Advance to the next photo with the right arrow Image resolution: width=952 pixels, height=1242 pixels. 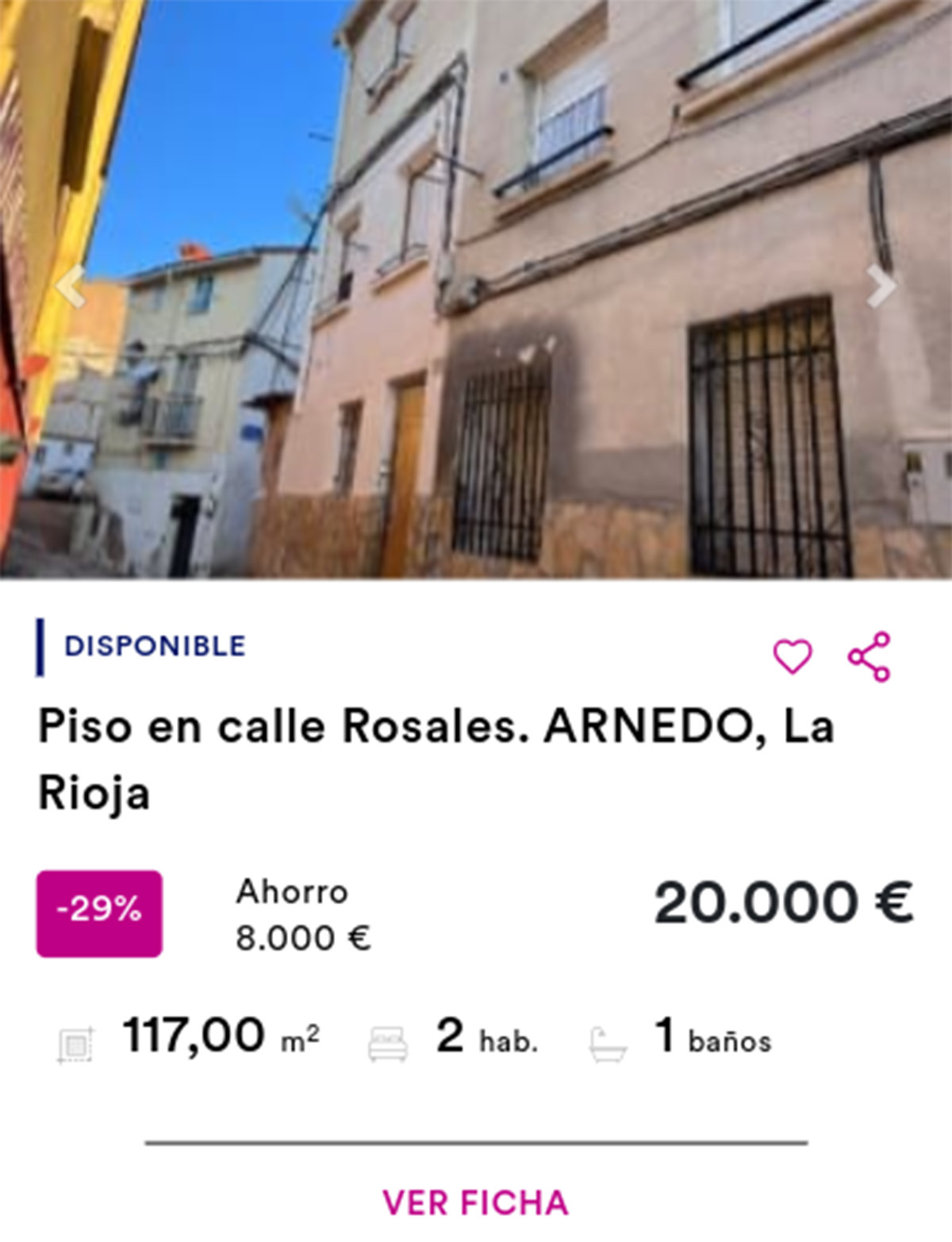click(881, 286)
